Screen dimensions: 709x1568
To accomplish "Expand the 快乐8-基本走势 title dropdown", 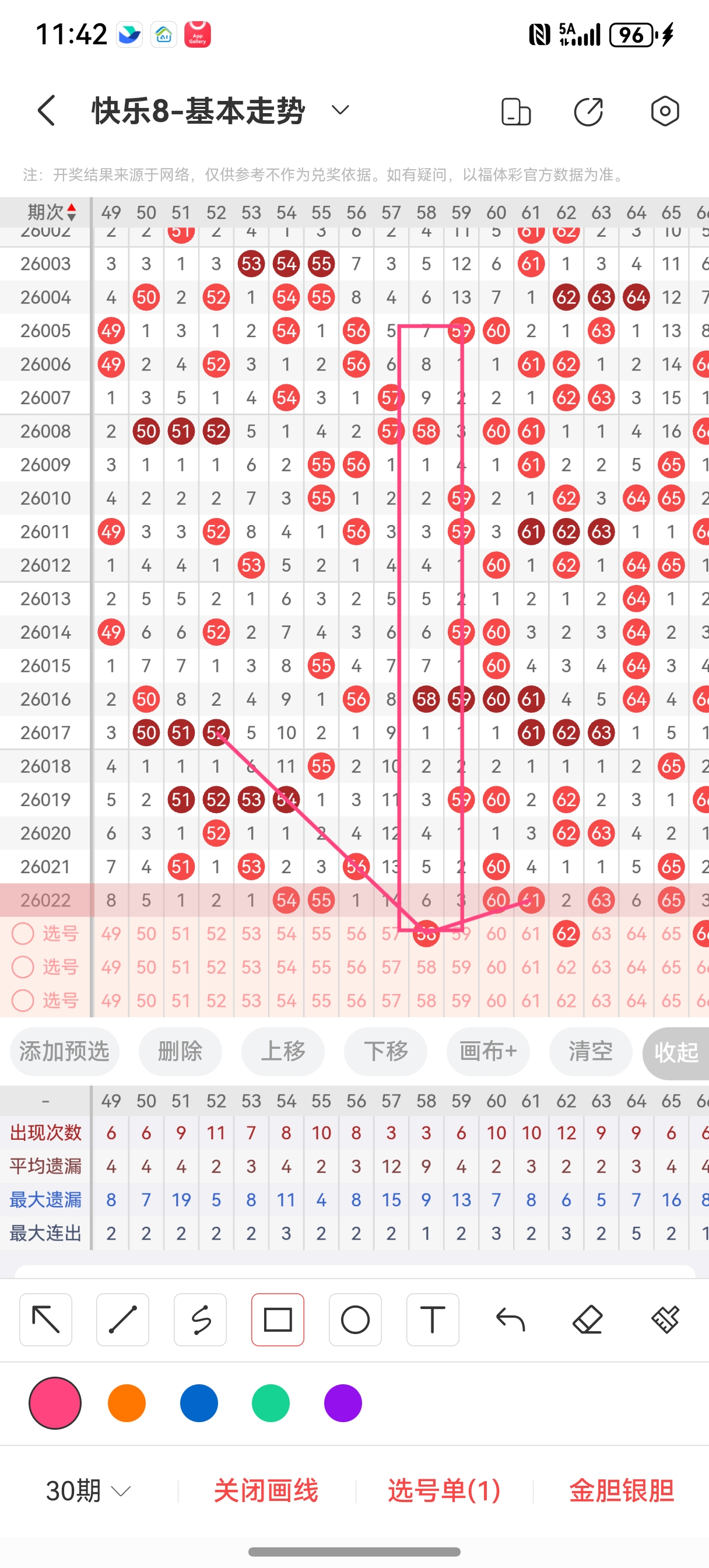I will (x=339, y=110).
